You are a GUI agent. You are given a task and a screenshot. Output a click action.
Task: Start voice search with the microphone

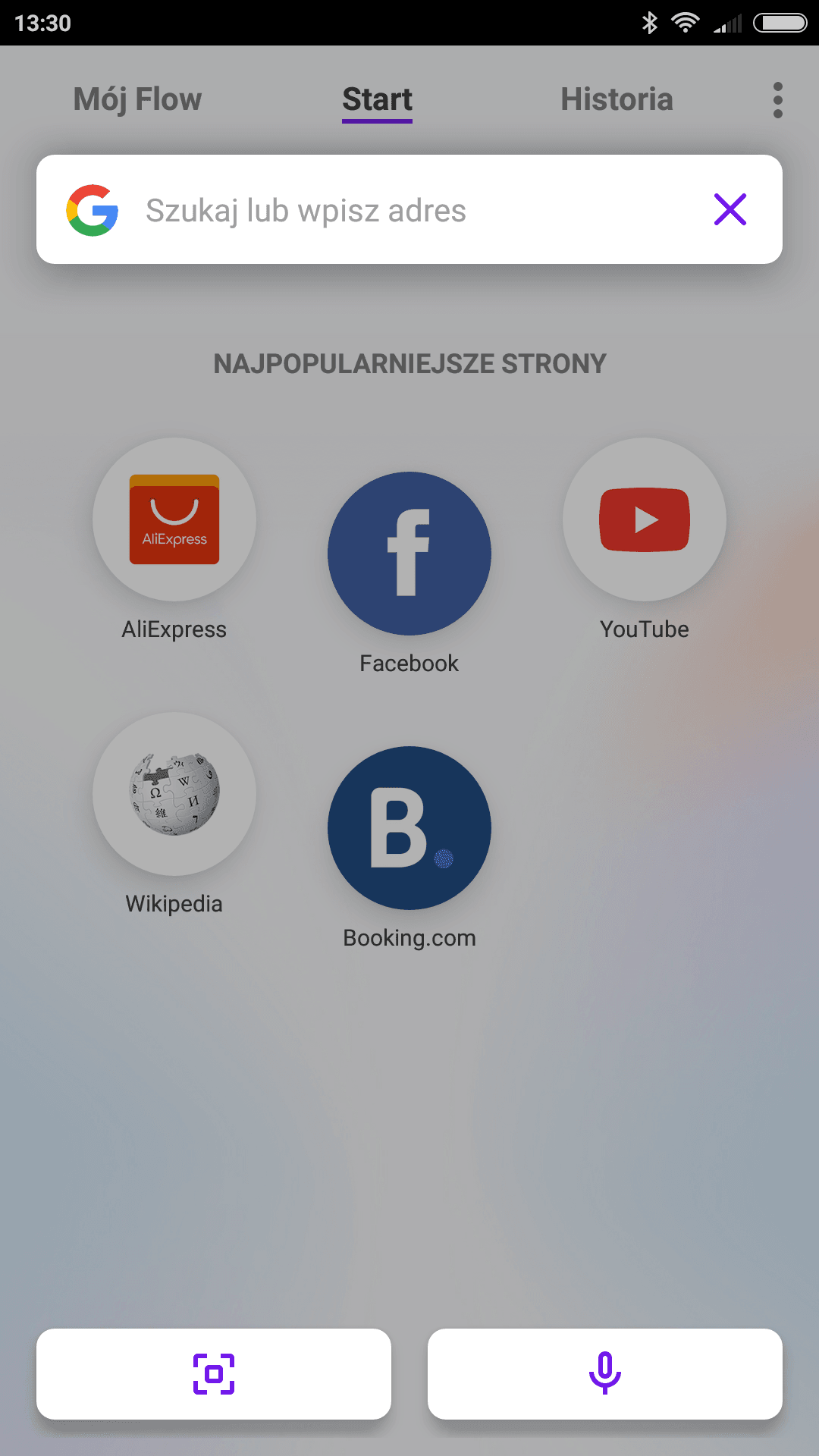[x=605, y=1373]
